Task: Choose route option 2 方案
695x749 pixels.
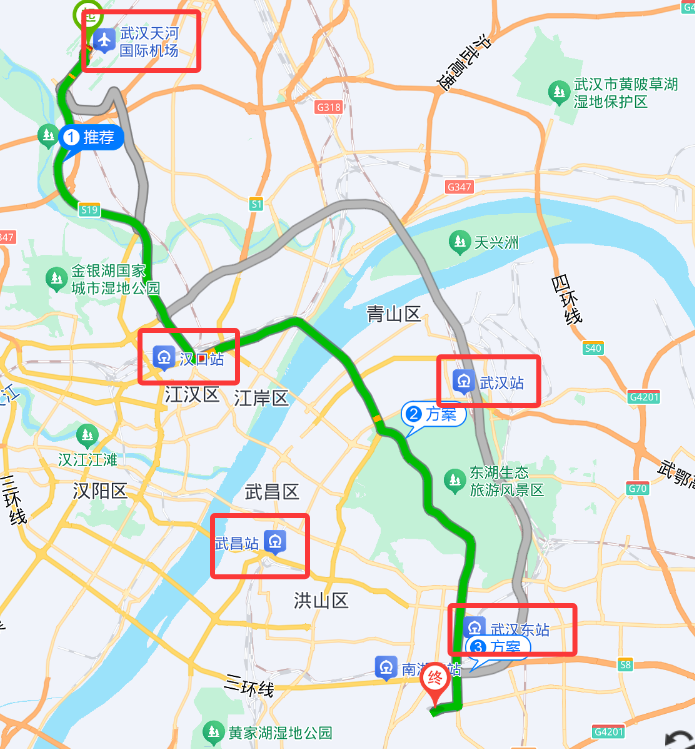Action: pyautogui.click(x=434, y=413)
